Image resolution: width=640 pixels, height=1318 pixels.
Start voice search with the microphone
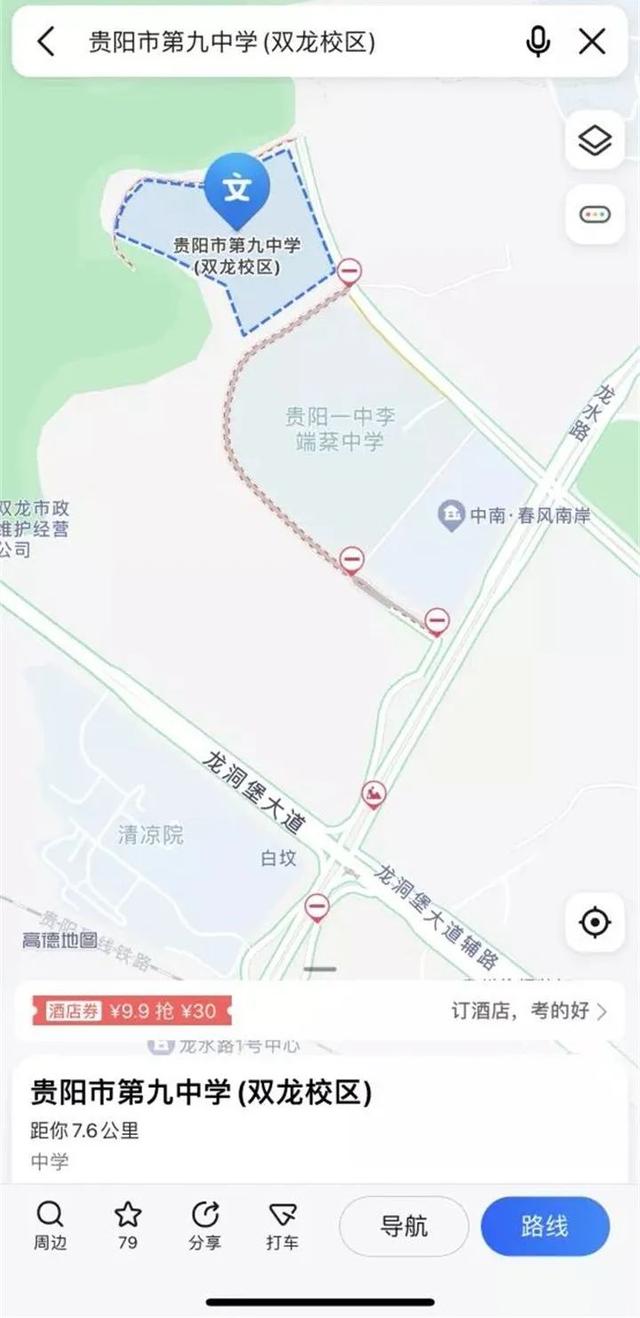(x=538, y=41)
